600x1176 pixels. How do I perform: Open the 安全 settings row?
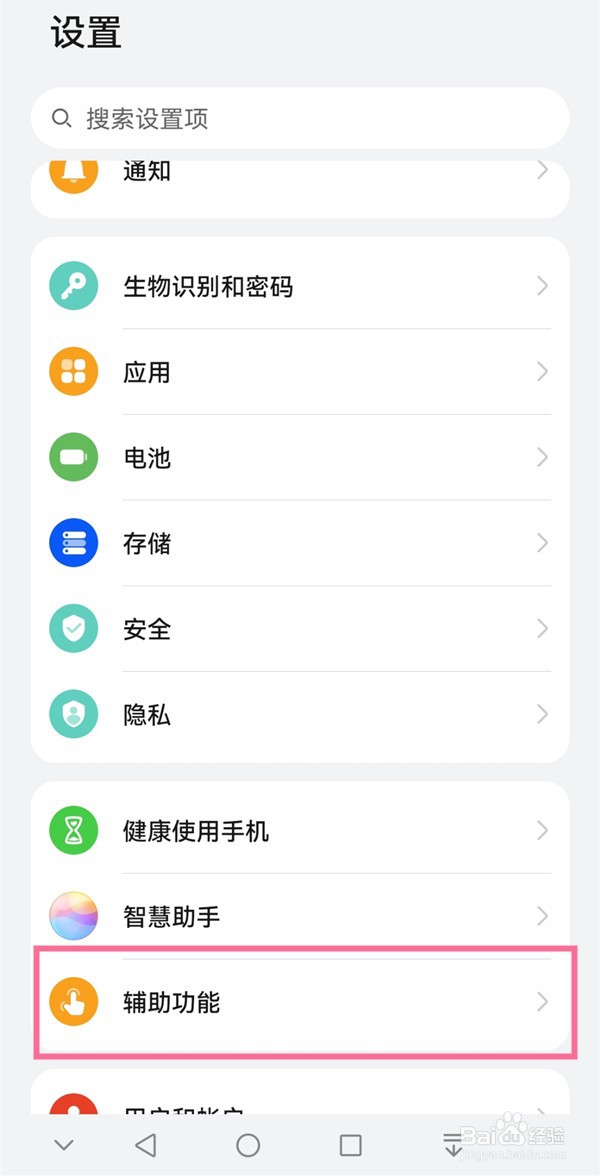pyautogui.click(x=300, y=629)
